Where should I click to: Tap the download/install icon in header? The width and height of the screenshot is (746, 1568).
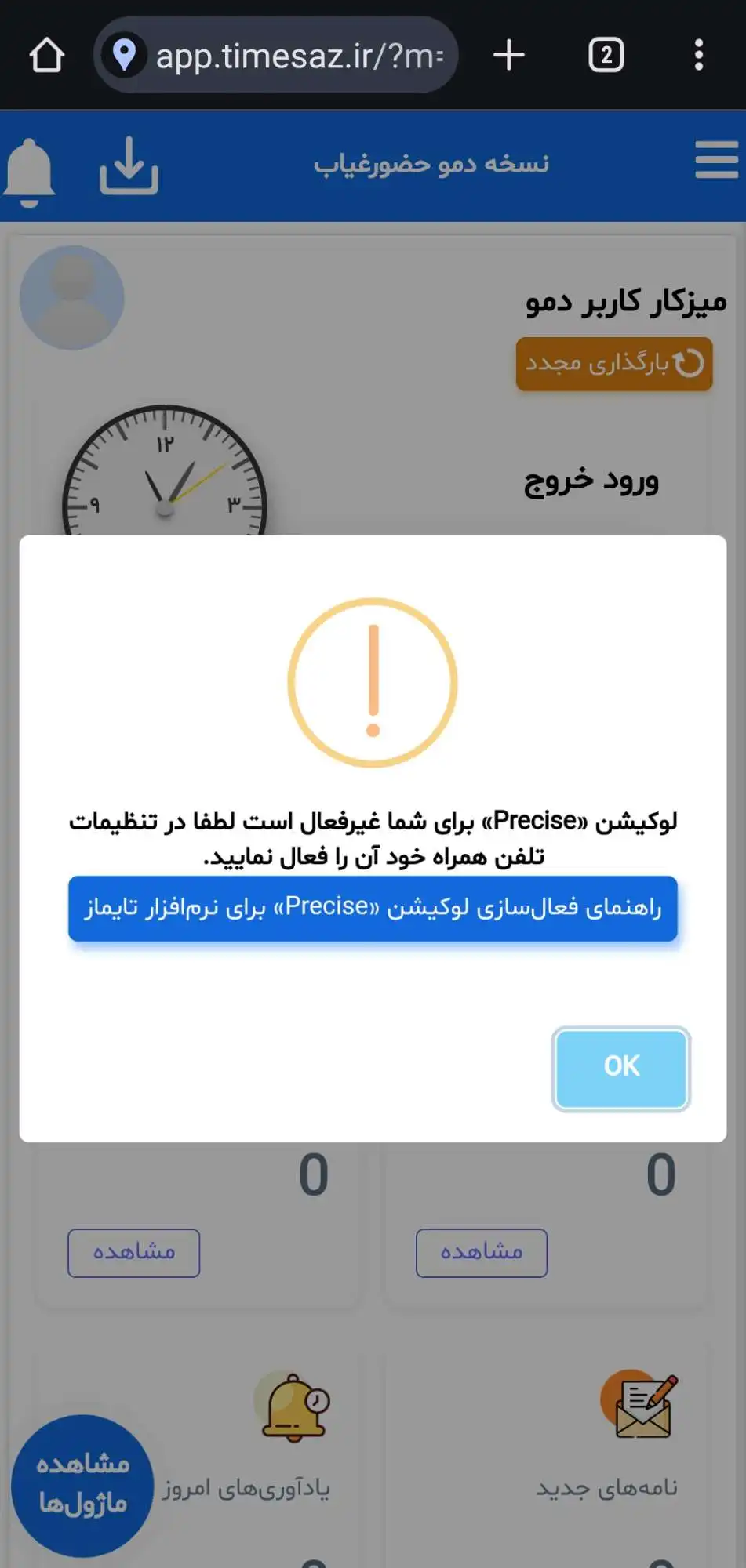click(129, 165)
